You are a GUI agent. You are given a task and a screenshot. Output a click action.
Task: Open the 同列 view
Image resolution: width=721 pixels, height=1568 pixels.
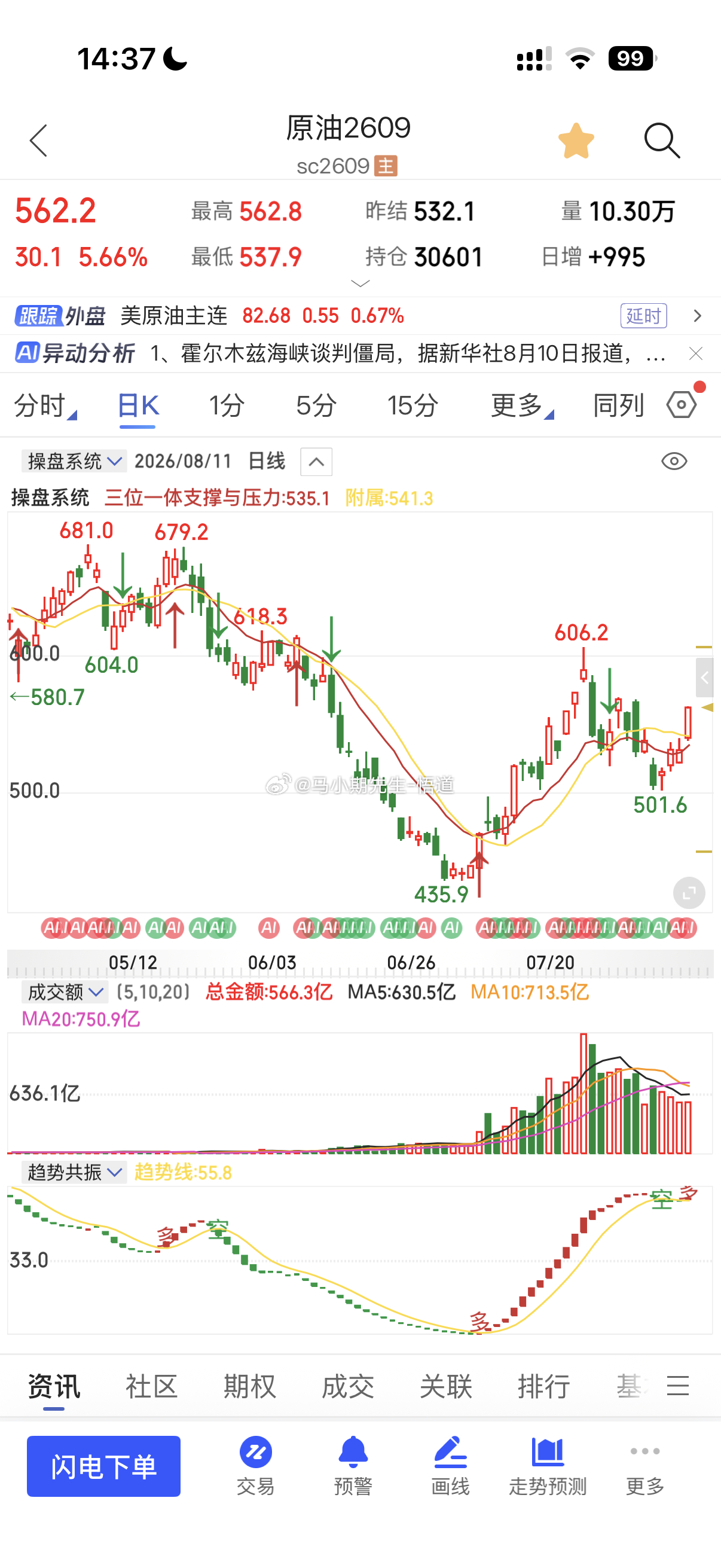tap(618, 405)
